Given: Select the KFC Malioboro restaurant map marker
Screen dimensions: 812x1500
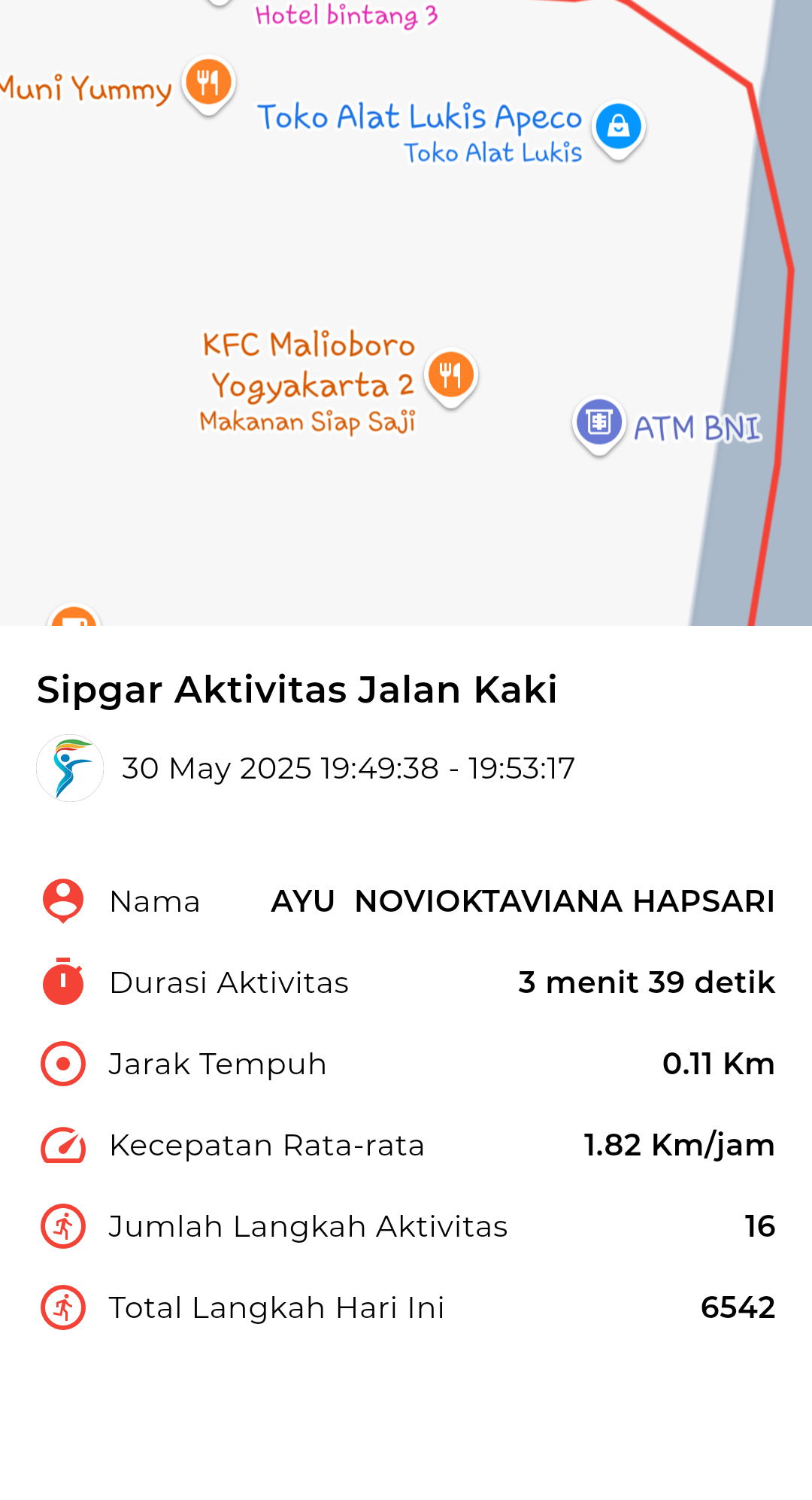Looking at the screenshot, I should pyautogui.click(x=451, y=376).
